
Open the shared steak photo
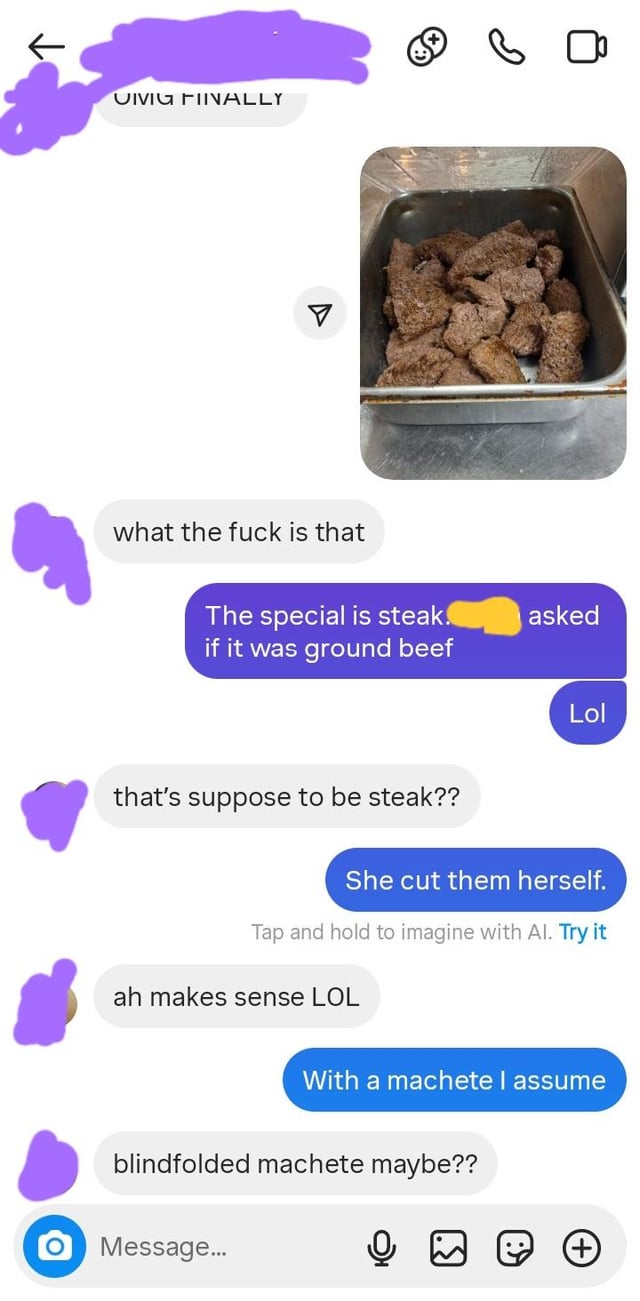tap(493, 313)
